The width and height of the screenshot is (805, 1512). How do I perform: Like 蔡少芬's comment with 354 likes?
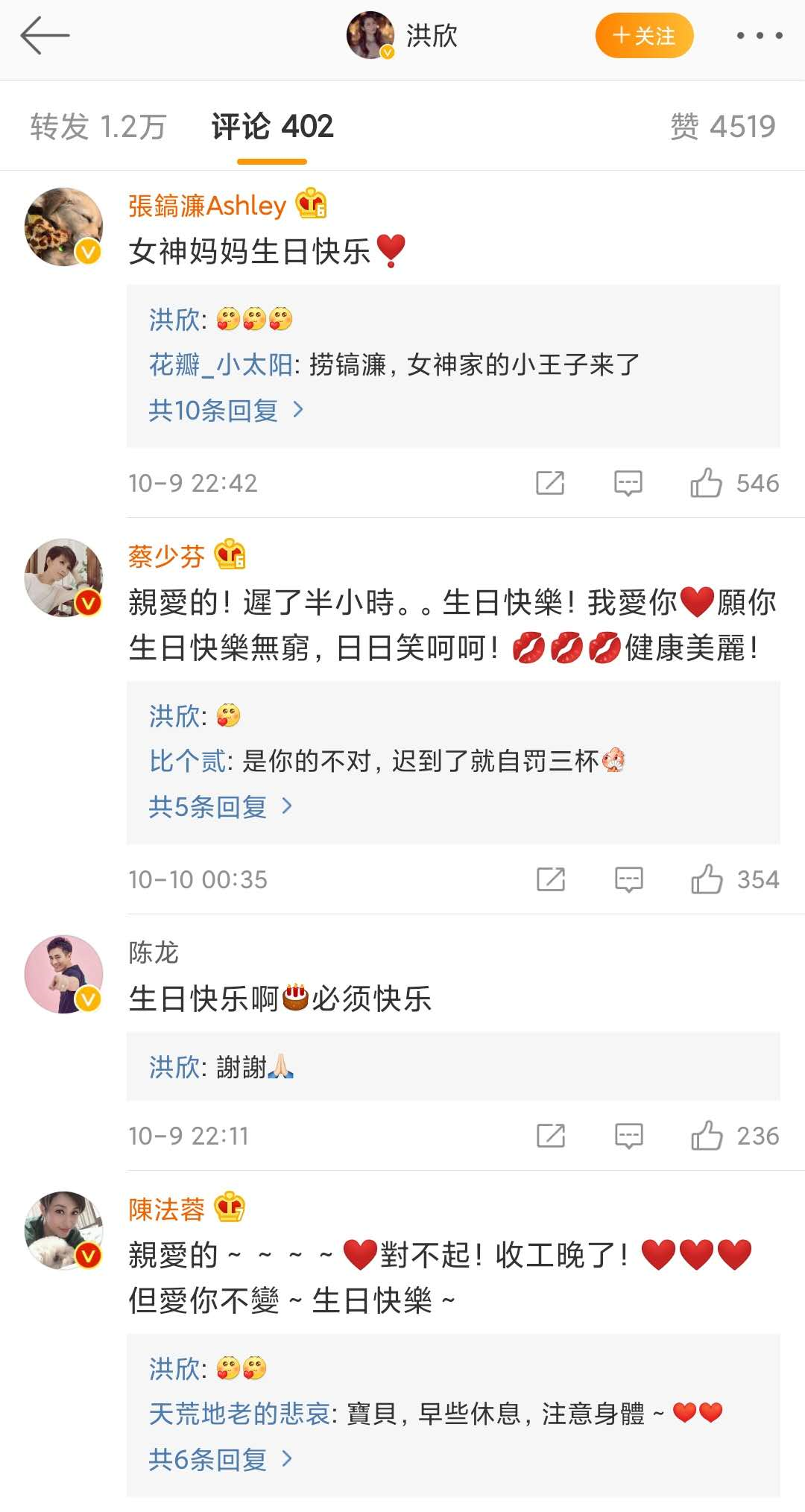tap(734, 879)
